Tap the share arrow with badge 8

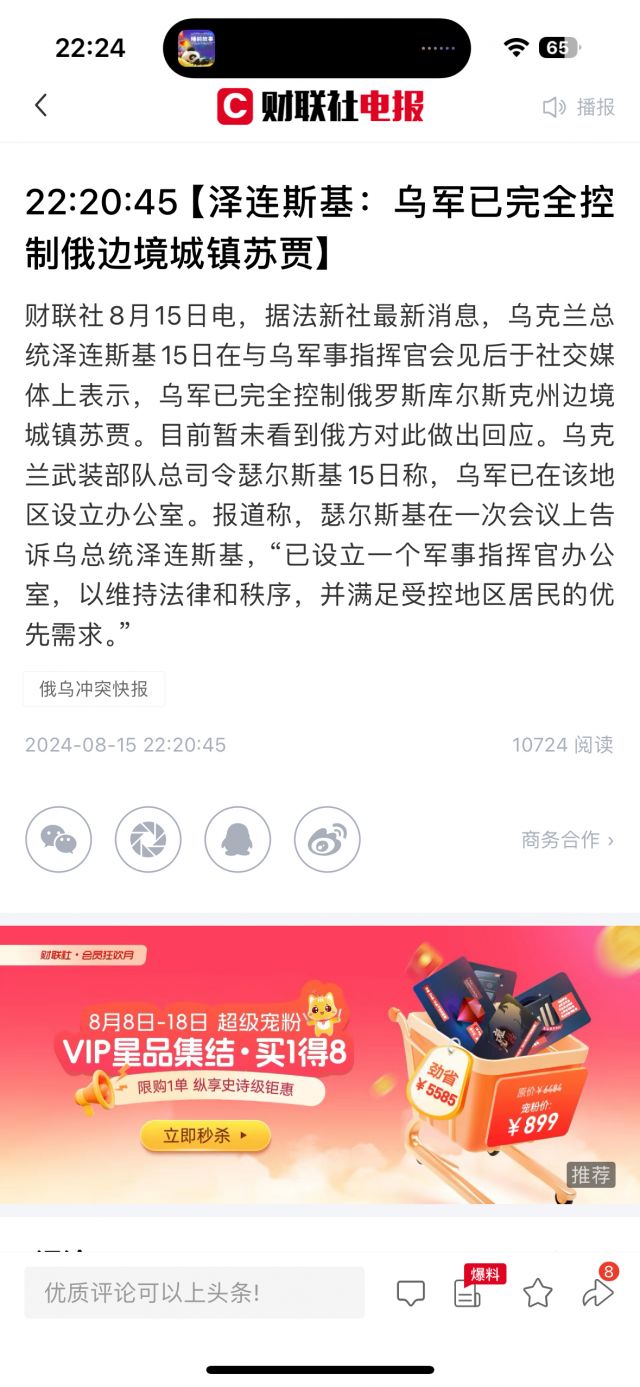(x=597, y=1293)
